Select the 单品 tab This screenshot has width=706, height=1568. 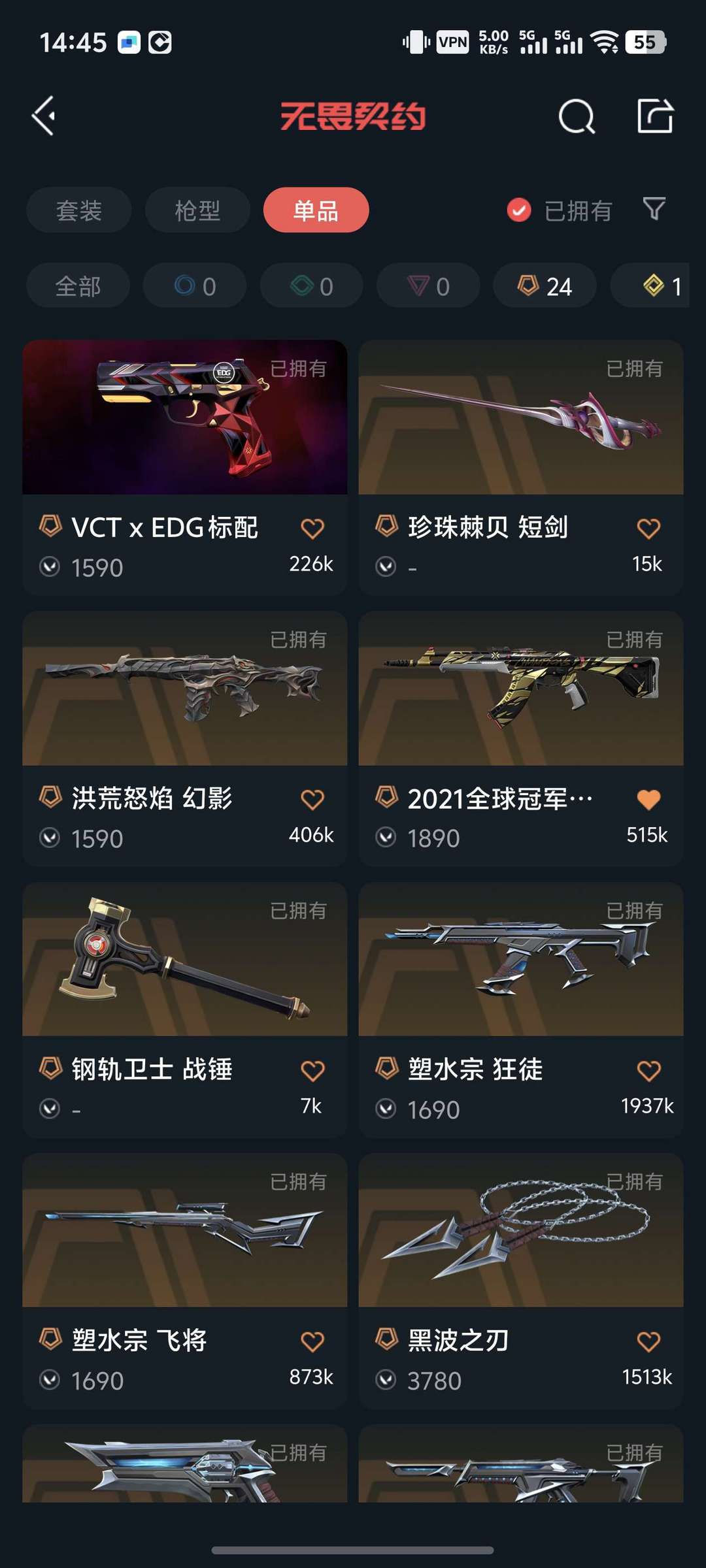[x=316, y=210]
